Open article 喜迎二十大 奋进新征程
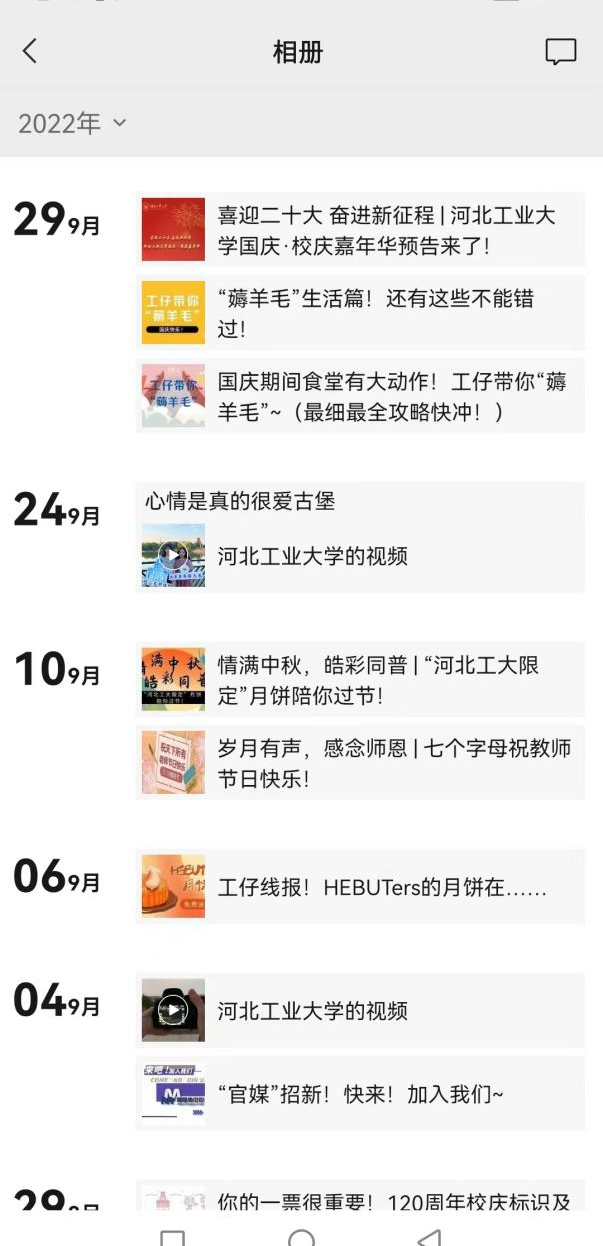Viewport: 603px width, 1246px height. pos(360,230)
